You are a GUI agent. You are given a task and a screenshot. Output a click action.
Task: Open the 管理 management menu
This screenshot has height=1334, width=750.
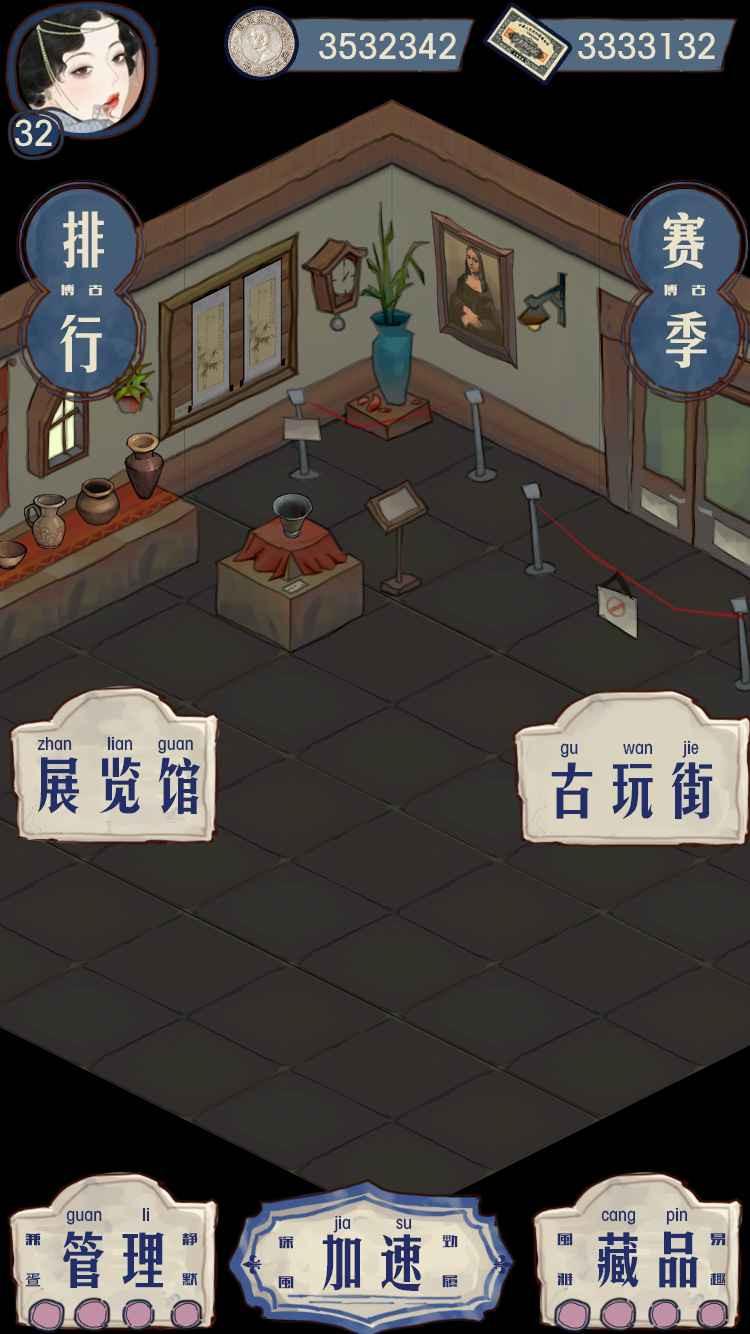click(x=113, y=1258)
